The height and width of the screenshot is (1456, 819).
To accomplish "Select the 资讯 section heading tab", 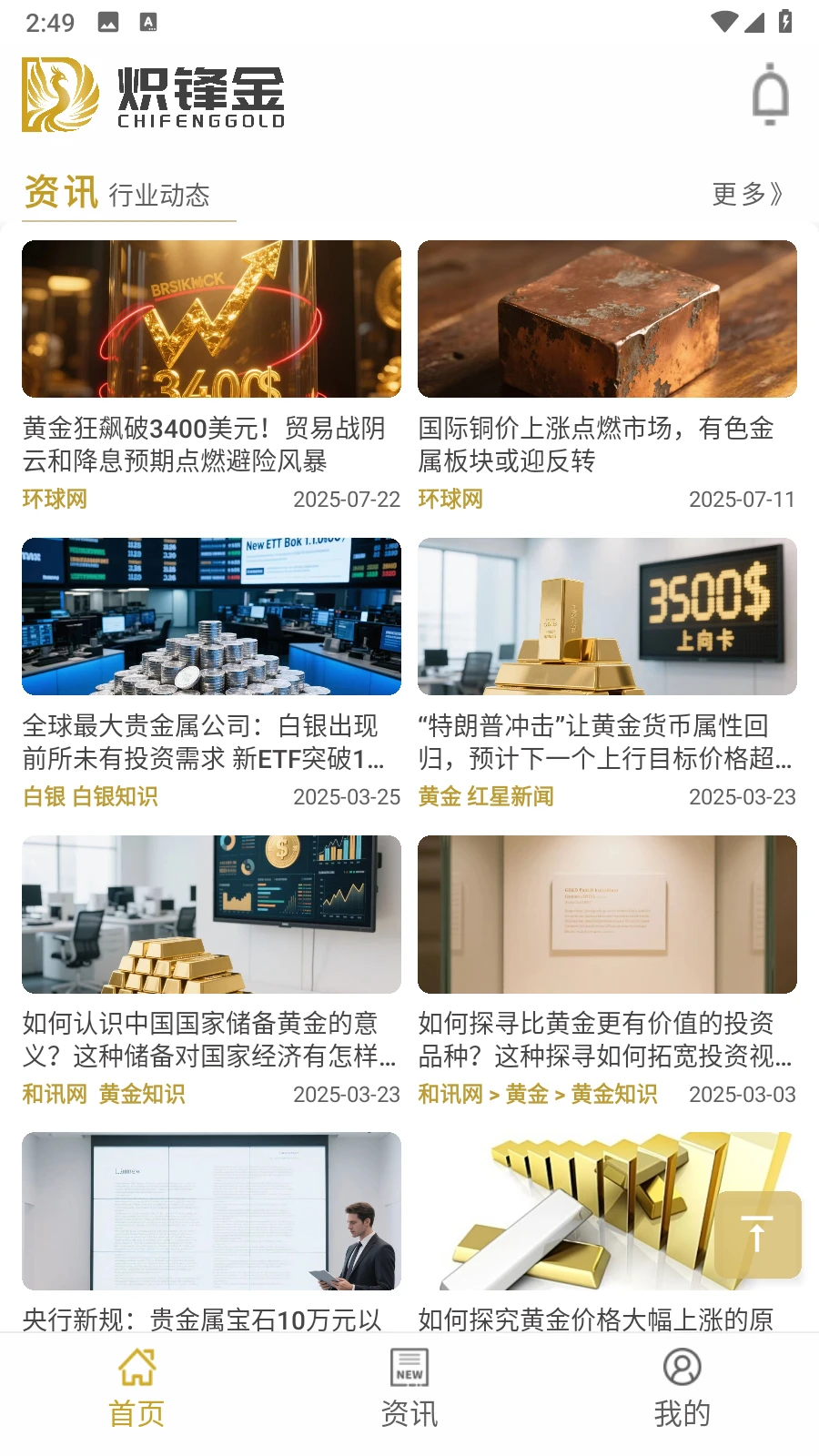I will (x=59, y=191).
